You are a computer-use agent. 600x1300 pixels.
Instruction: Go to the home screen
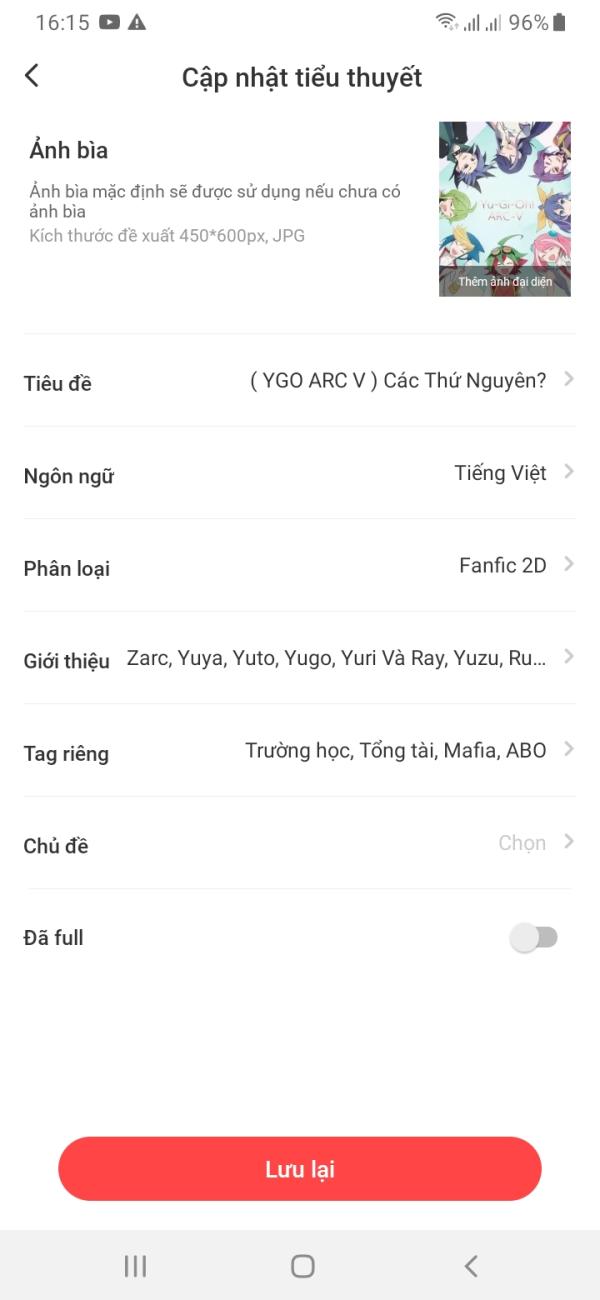[303, 1266]
